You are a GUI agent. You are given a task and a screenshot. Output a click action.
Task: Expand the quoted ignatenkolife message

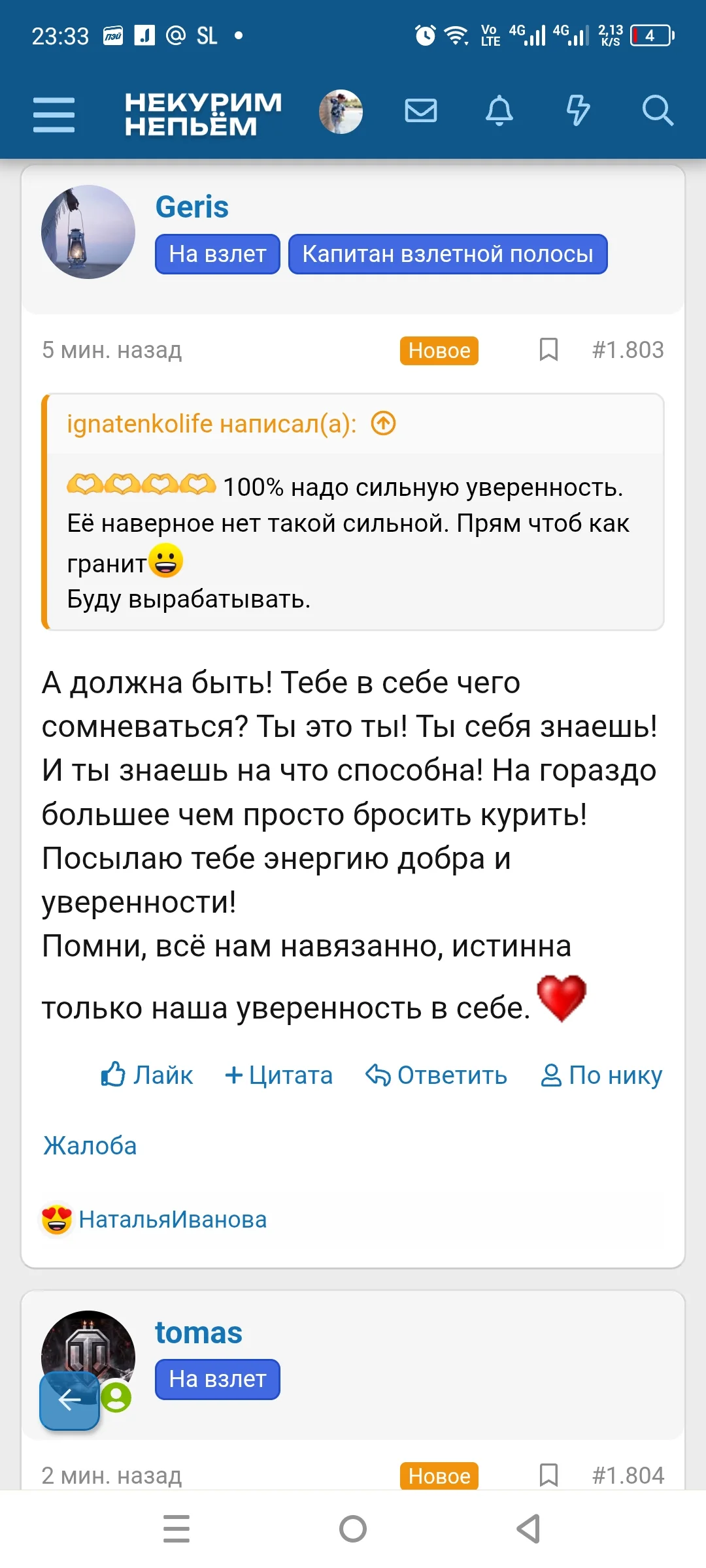209,423
